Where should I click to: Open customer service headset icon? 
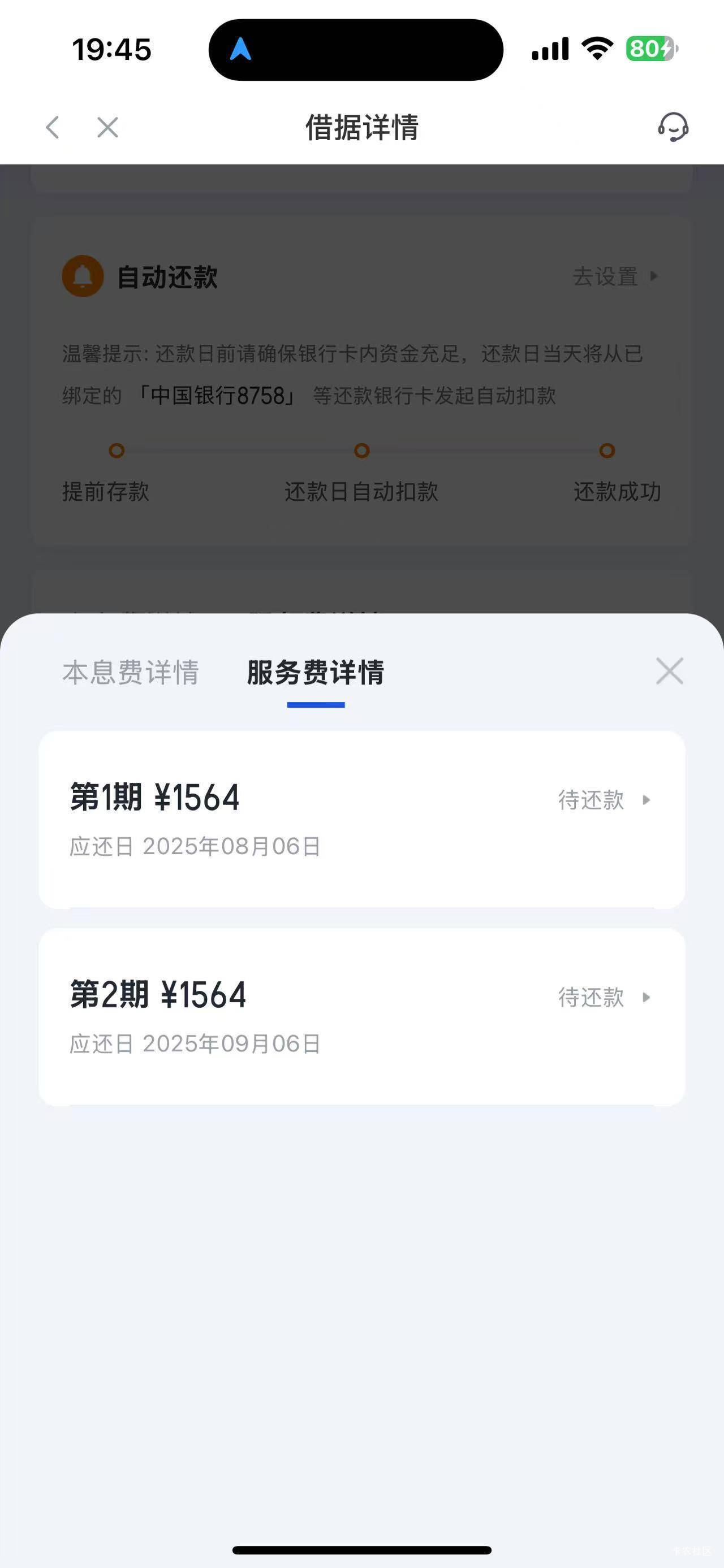click(673, 127)
